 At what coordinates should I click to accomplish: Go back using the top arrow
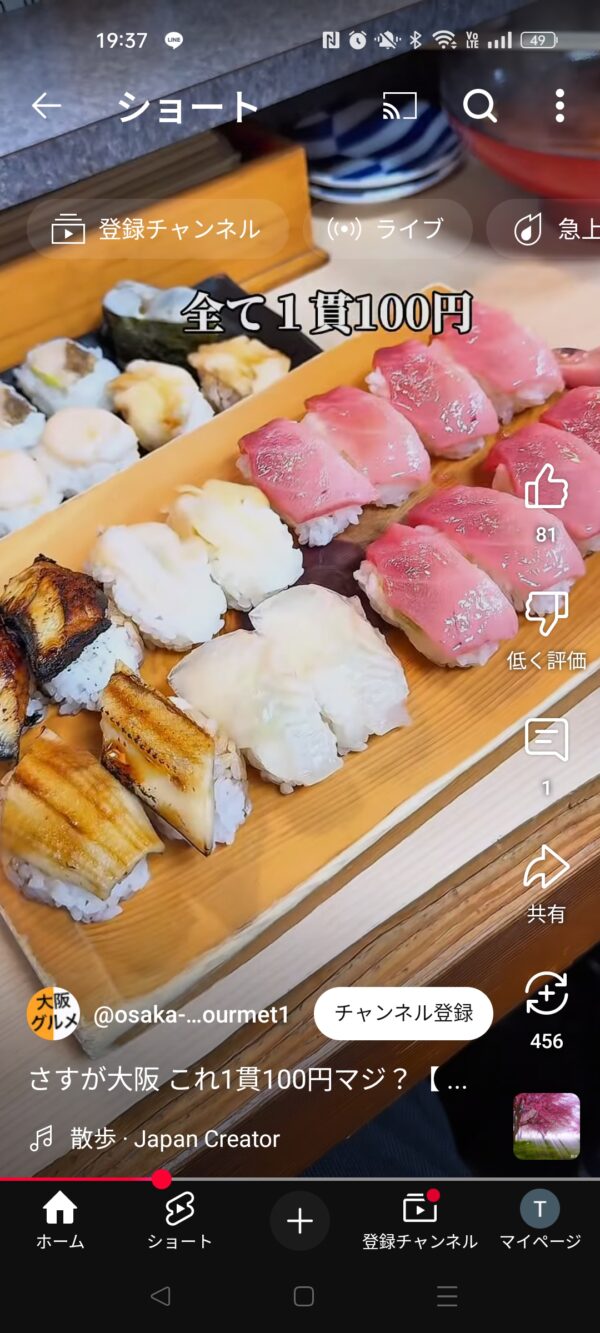click(46, 106)
